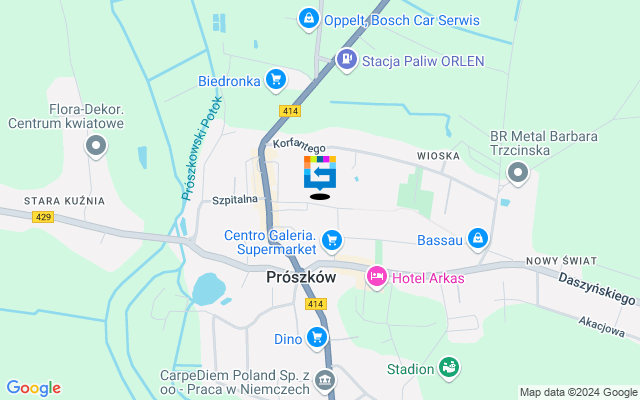Select the Bassau place marker
The height and width of the screenshot is (400, 640).
point(478,239)
